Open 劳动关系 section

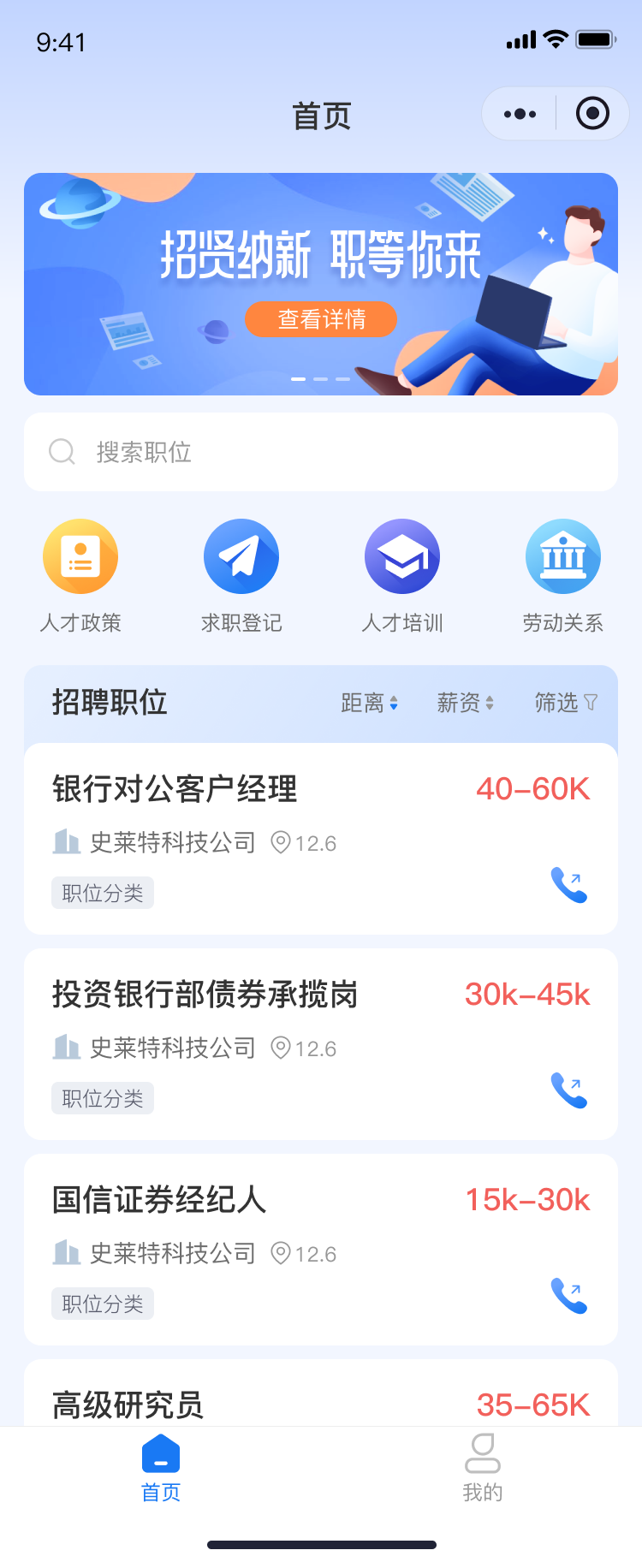click(x=562, y=575)
